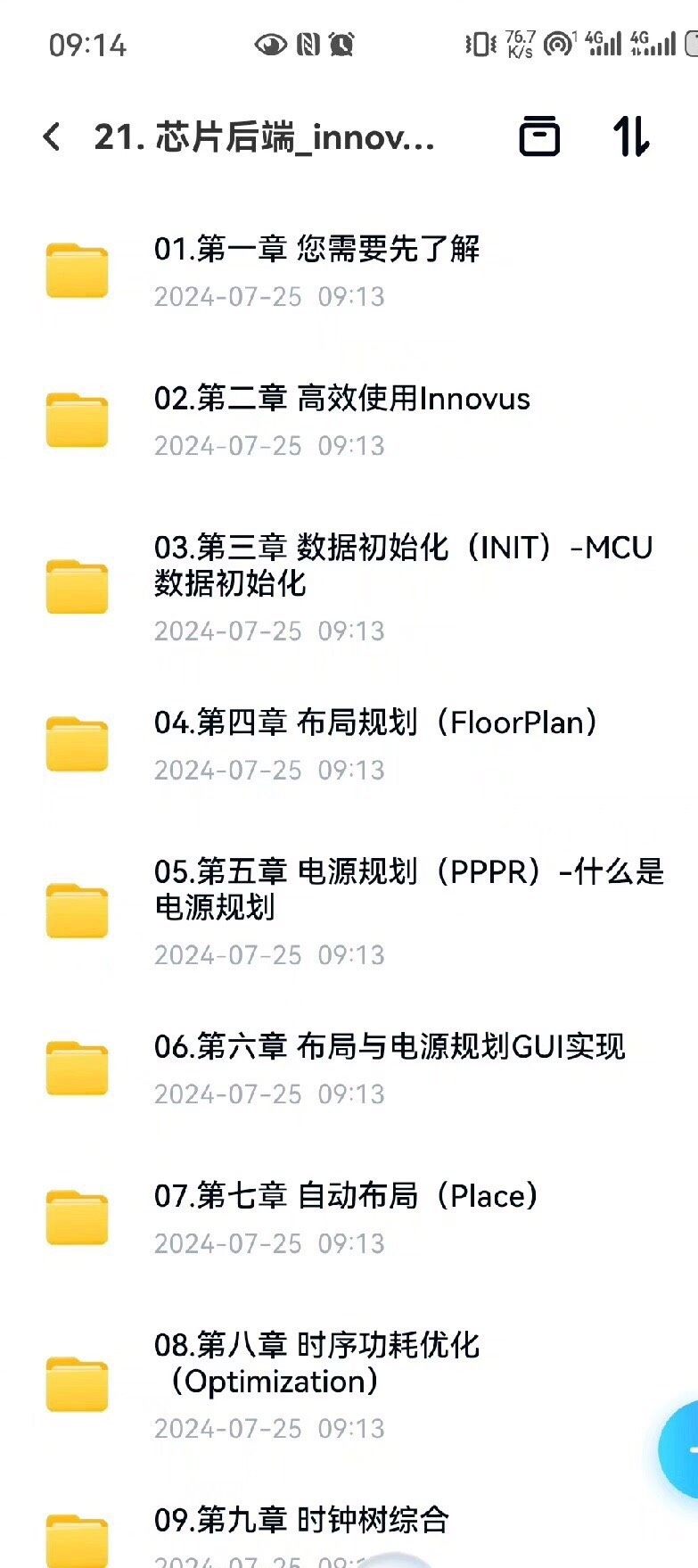
Task: Open the sort order arrows
Action: (631, 136)
